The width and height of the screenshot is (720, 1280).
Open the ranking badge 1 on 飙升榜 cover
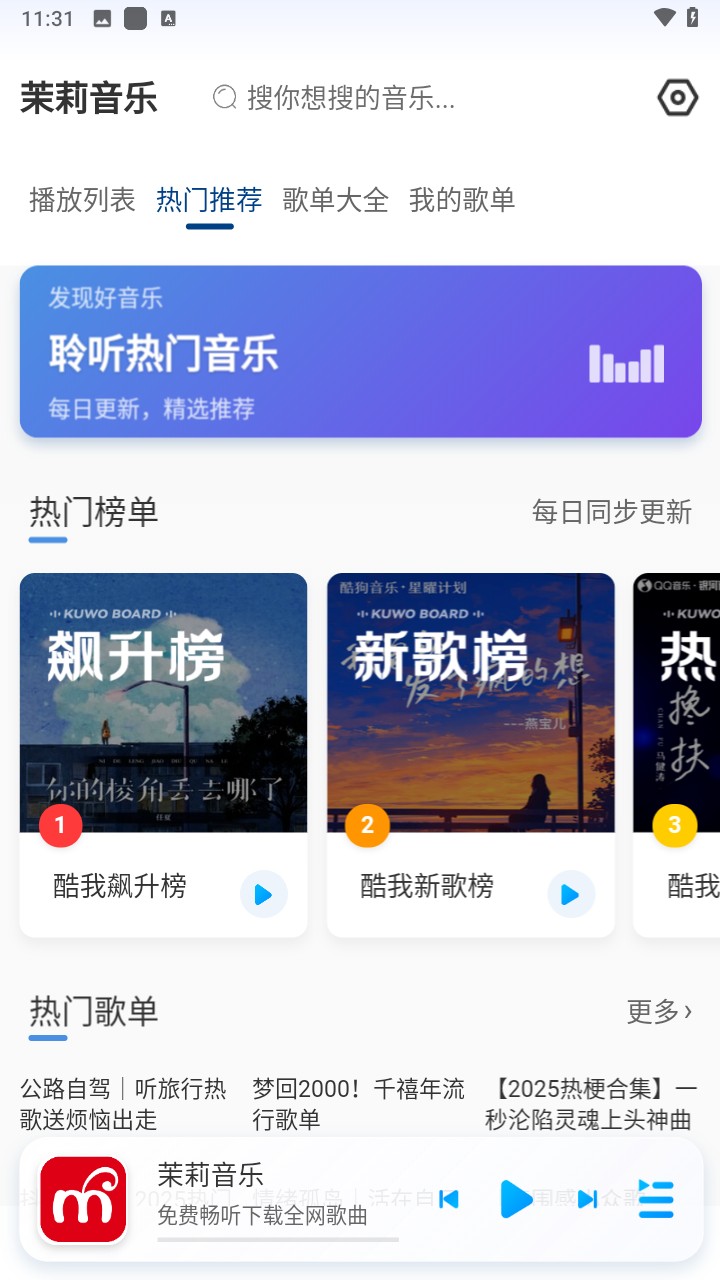click(58, 825)
